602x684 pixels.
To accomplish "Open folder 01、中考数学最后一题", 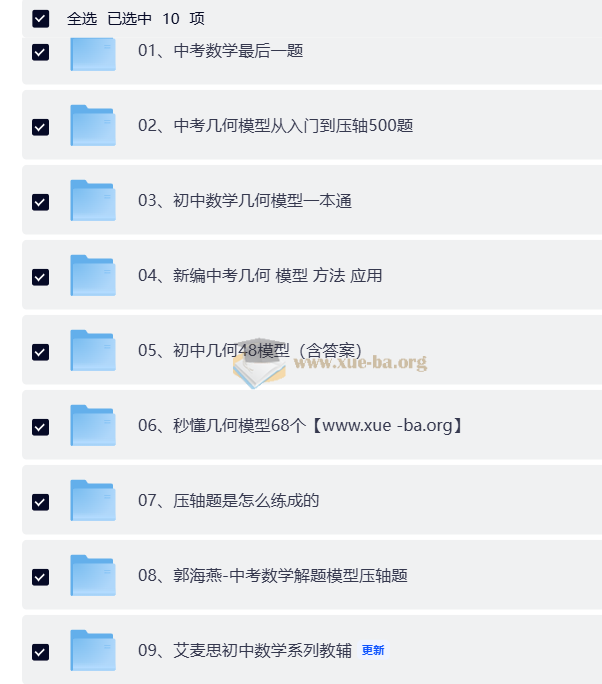I will [x=220, y=51].
